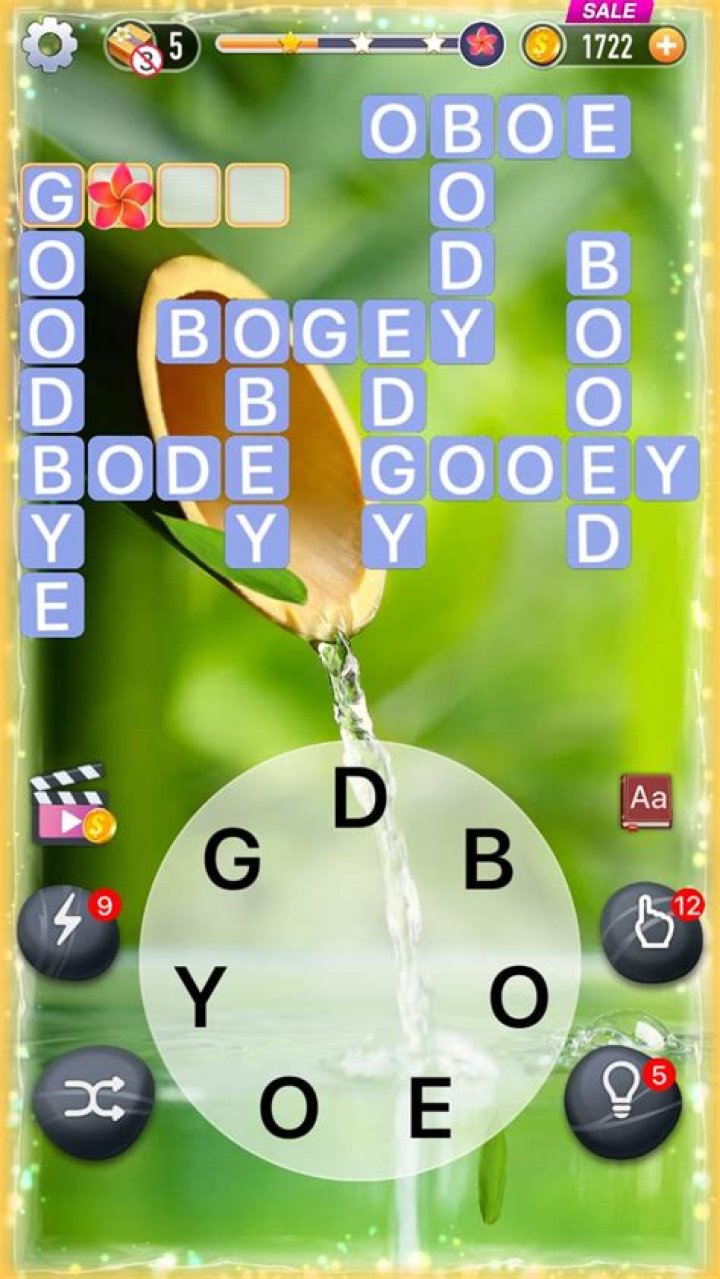Image resolution: width=720 pixels, height=1279 pixels.
Task: Watch a video for free coins
Action: (72, 806)
